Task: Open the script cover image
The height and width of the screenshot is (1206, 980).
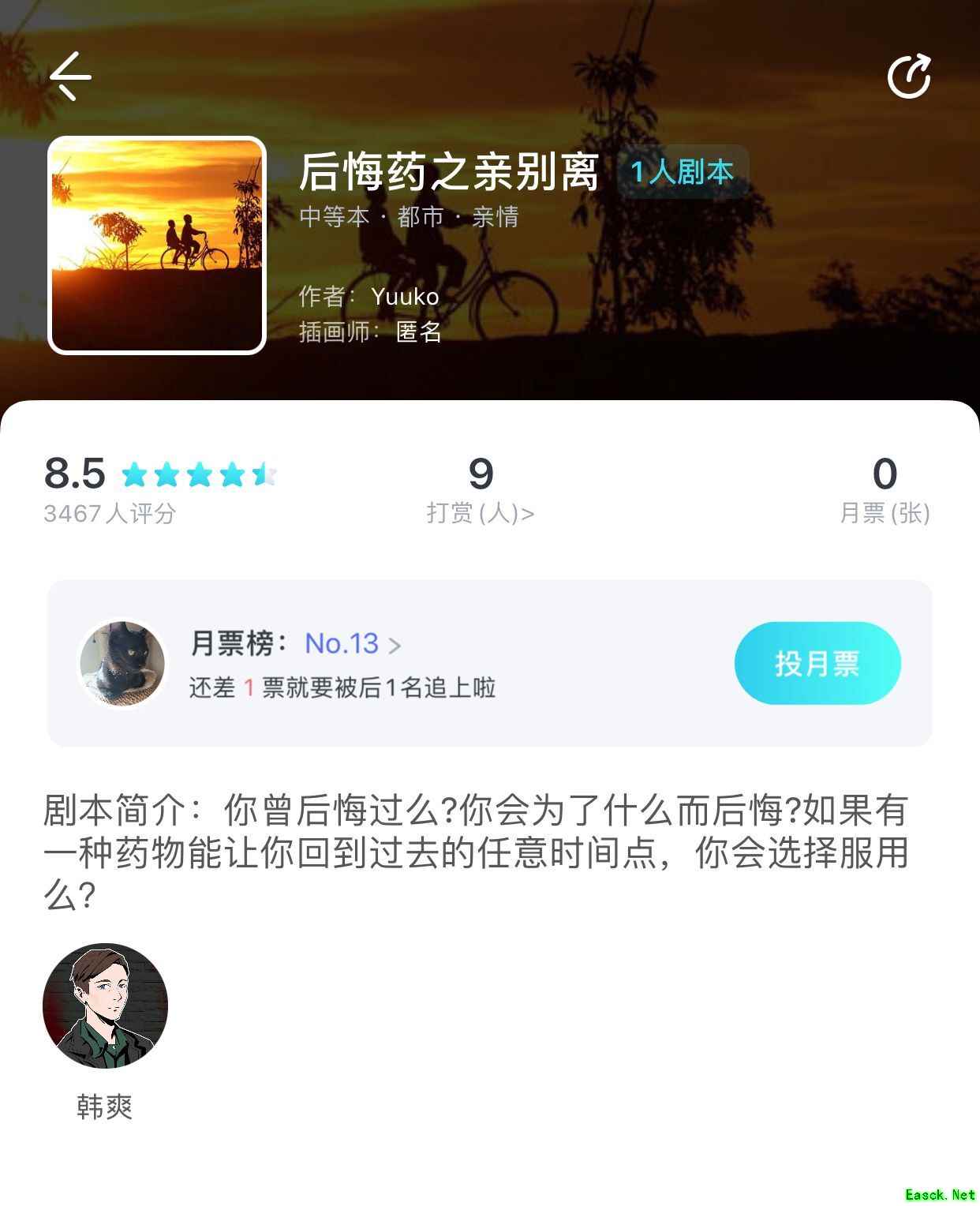Action: 157,245
